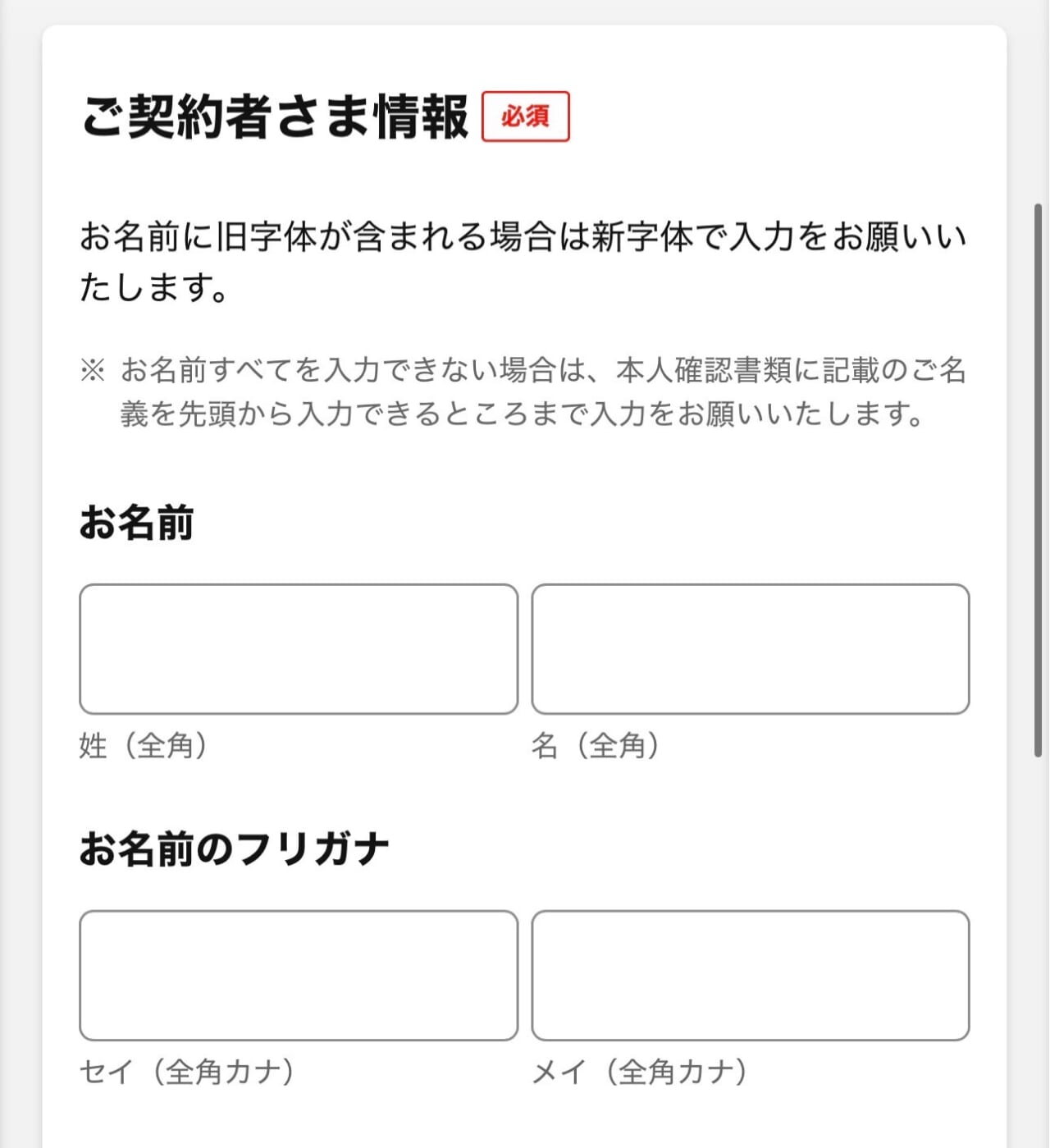Click inside the 名（全角） input field
Viewport: 1050px width, 1148px height.
[752, 648]
